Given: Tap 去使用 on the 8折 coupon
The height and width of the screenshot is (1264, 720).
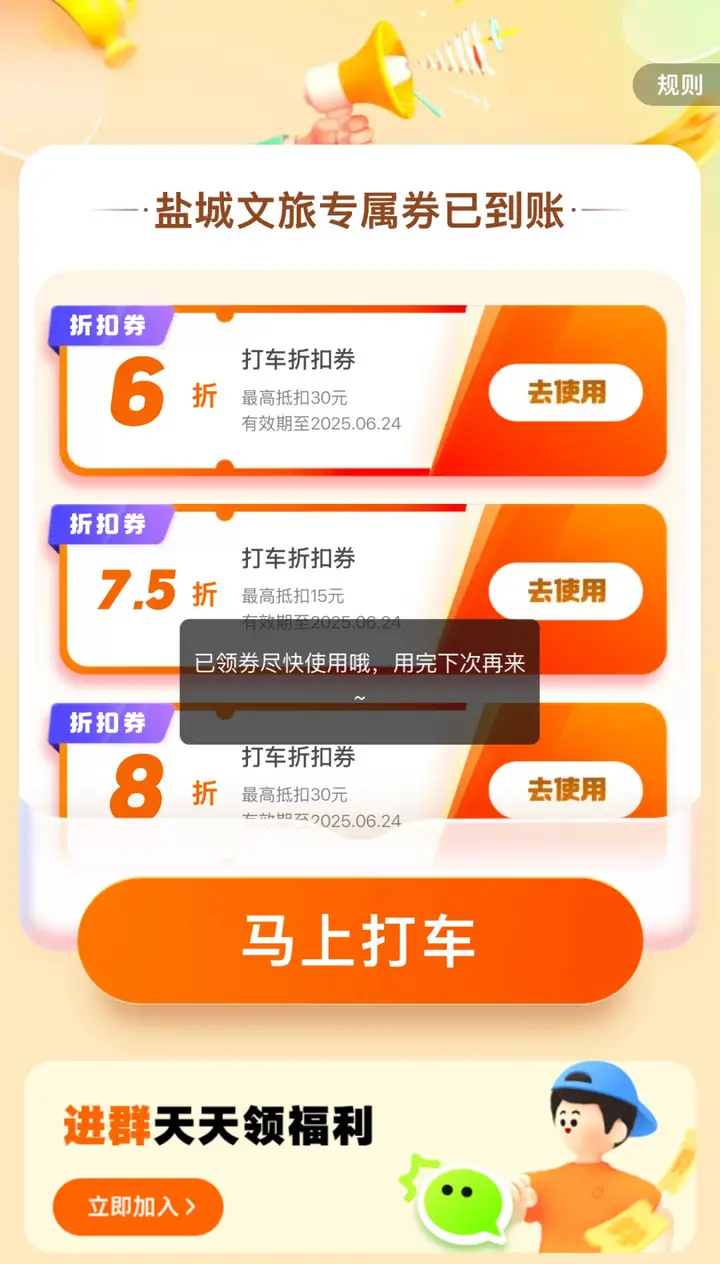Looking at the screenshot, I should point(565,789).
